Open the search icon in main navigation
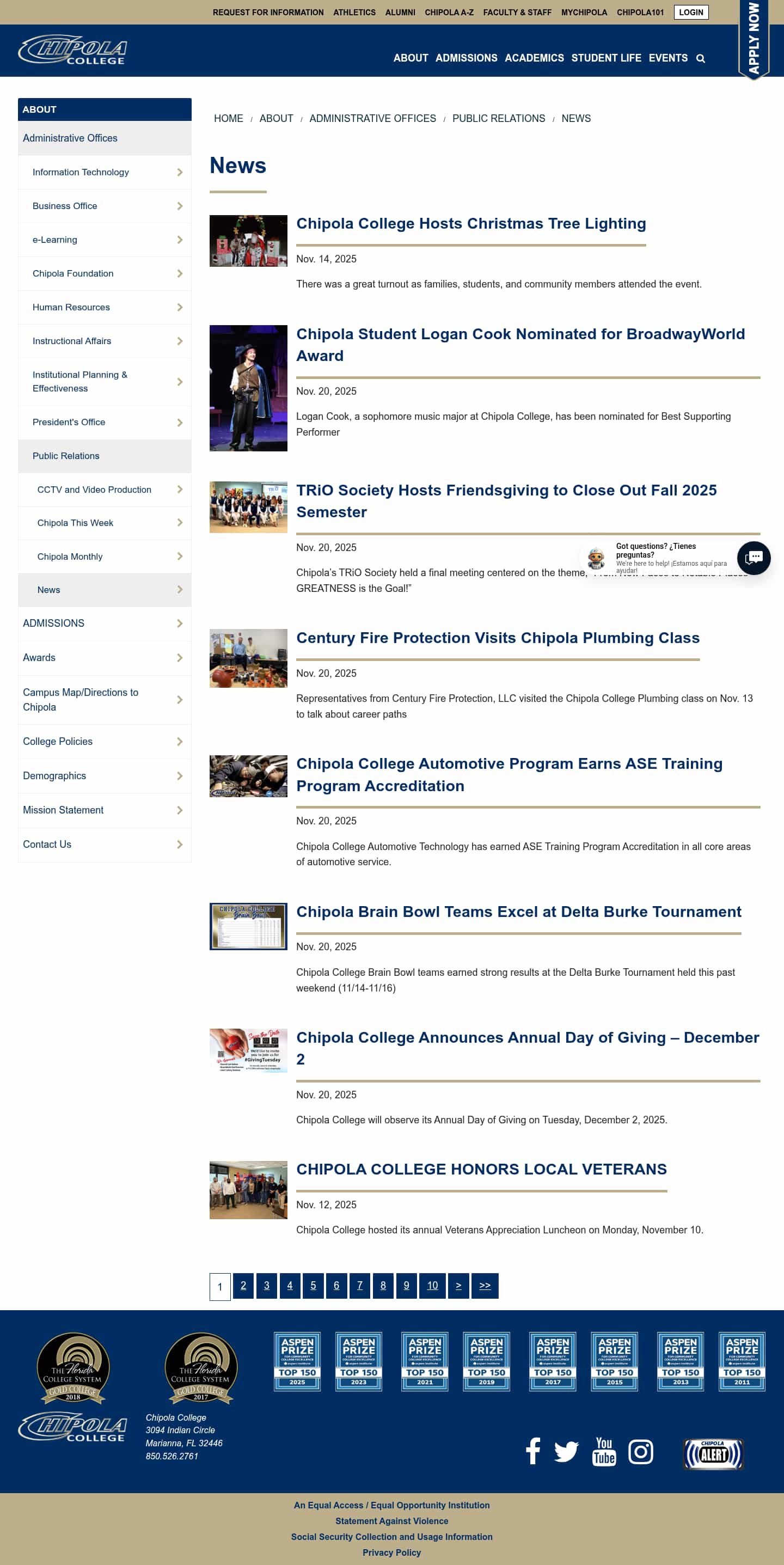Viewport: 784px width, 1565px height. pos(700,58)
